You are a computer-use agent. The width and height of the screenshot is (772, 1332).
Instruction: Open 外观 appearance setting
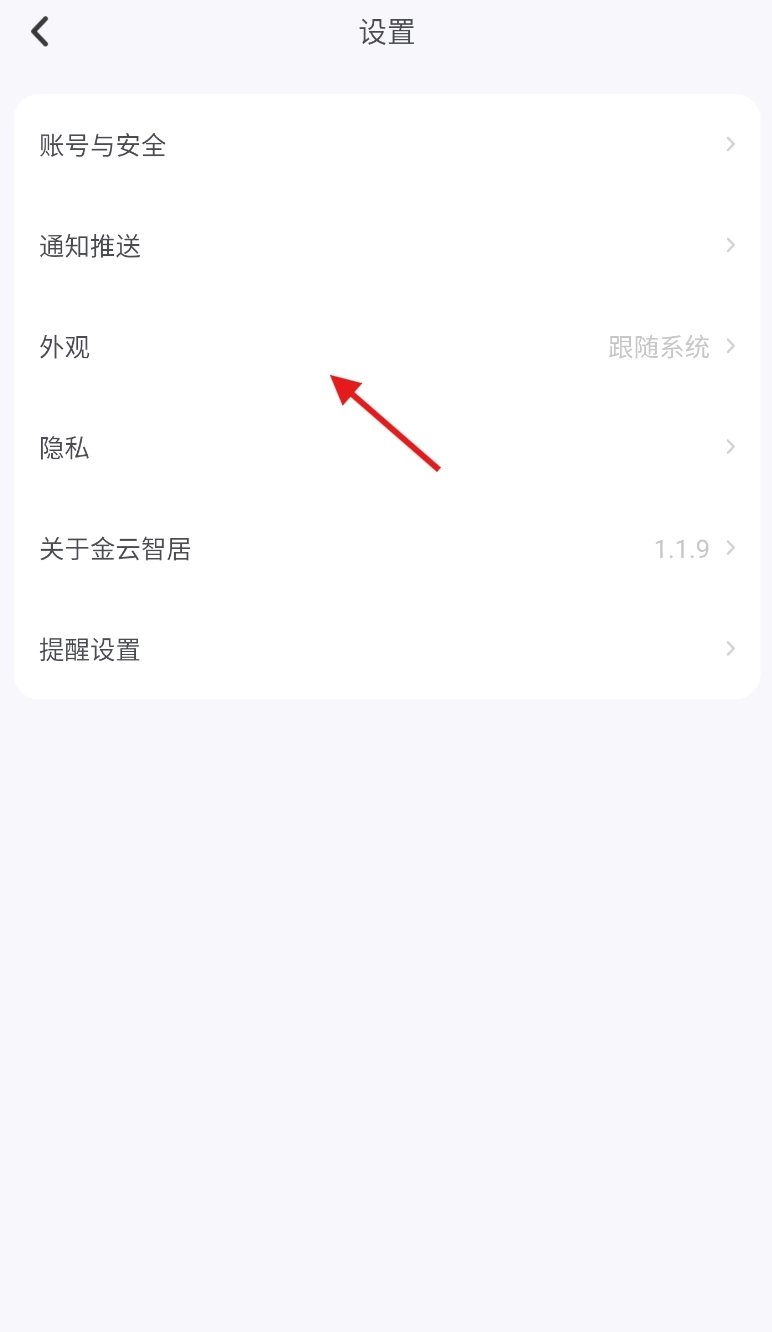pos(386,347)
